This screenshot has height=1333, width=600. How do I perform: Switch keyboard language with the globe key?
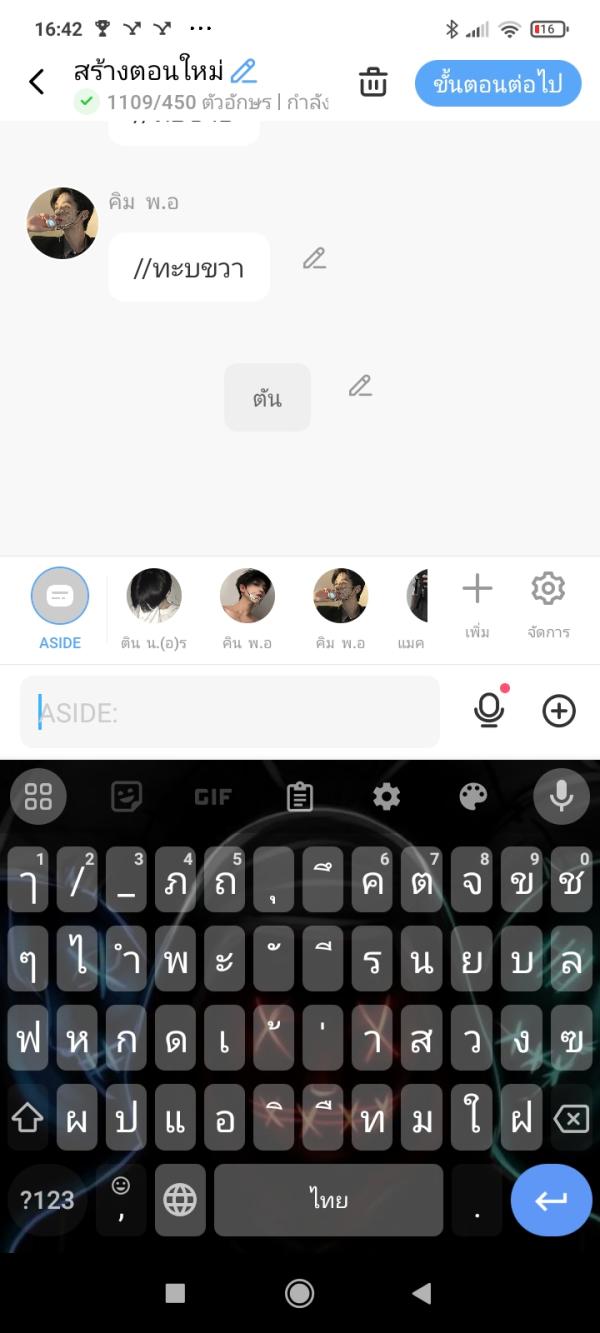pyautogui.click(x=180, y=1199)
